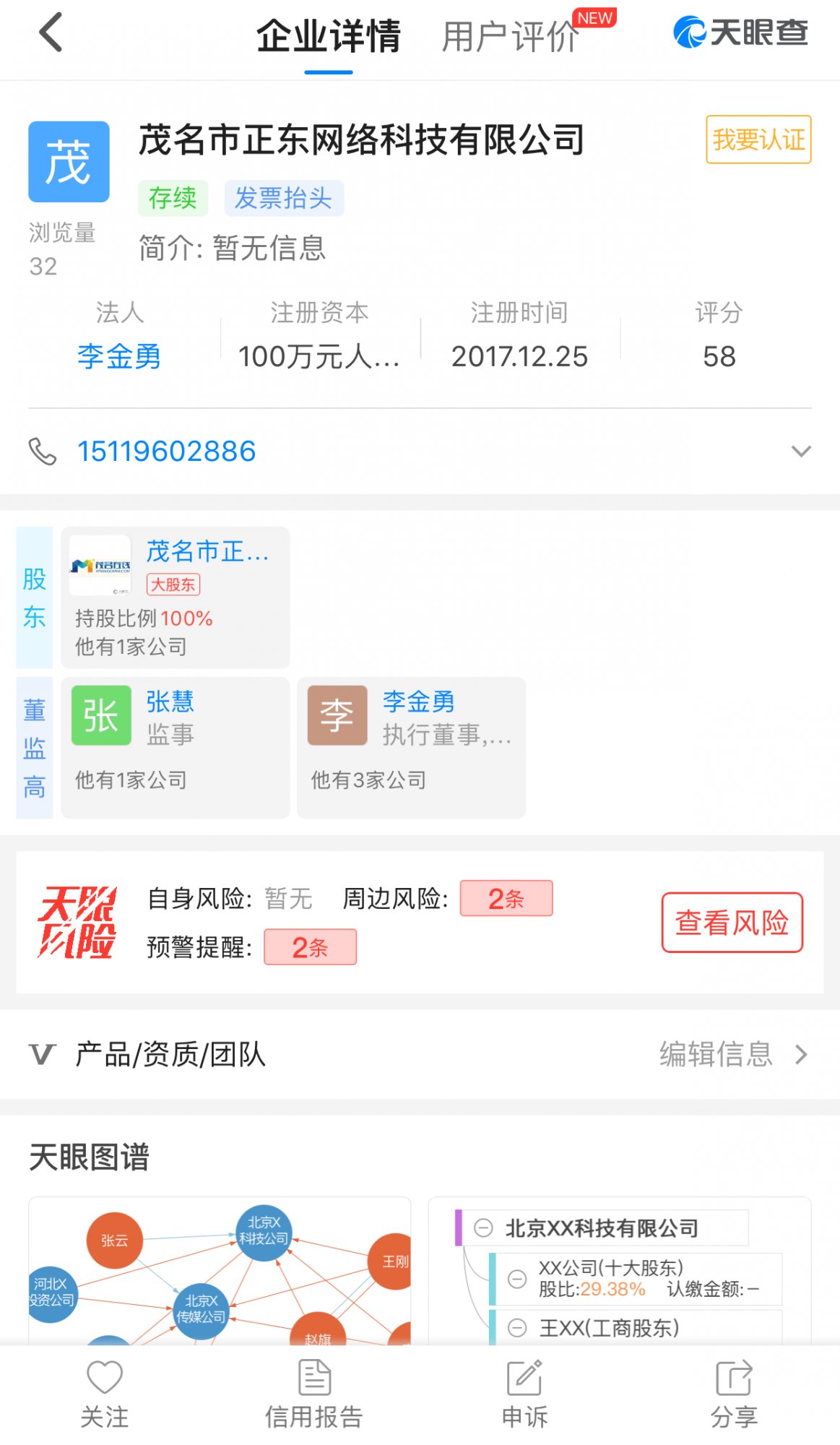Open supervisor 张慧's card
Image resolution: width=840 pixels, height=1445 pixels.
pos(176,747)
